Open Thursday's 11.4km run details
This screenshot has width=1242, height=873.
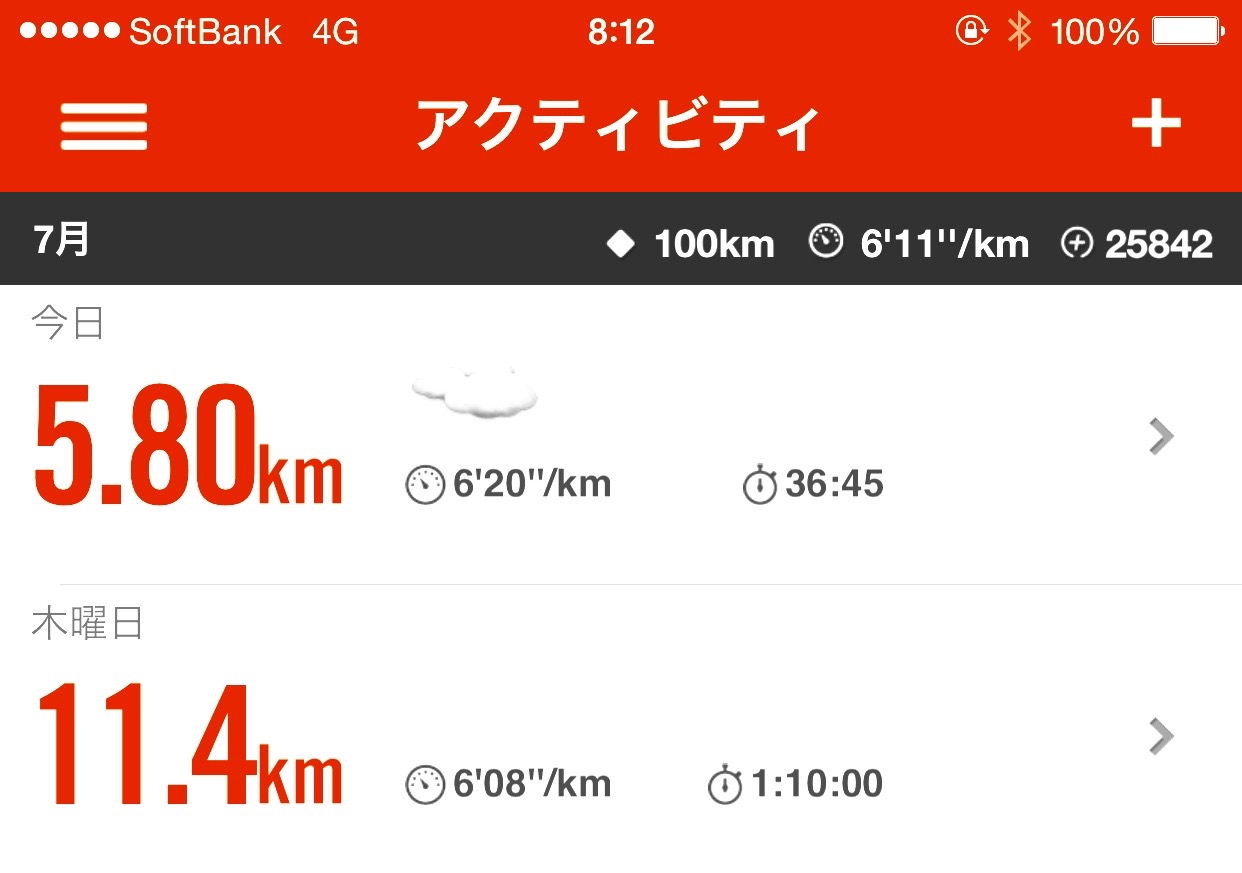(x=1161, y=737)
